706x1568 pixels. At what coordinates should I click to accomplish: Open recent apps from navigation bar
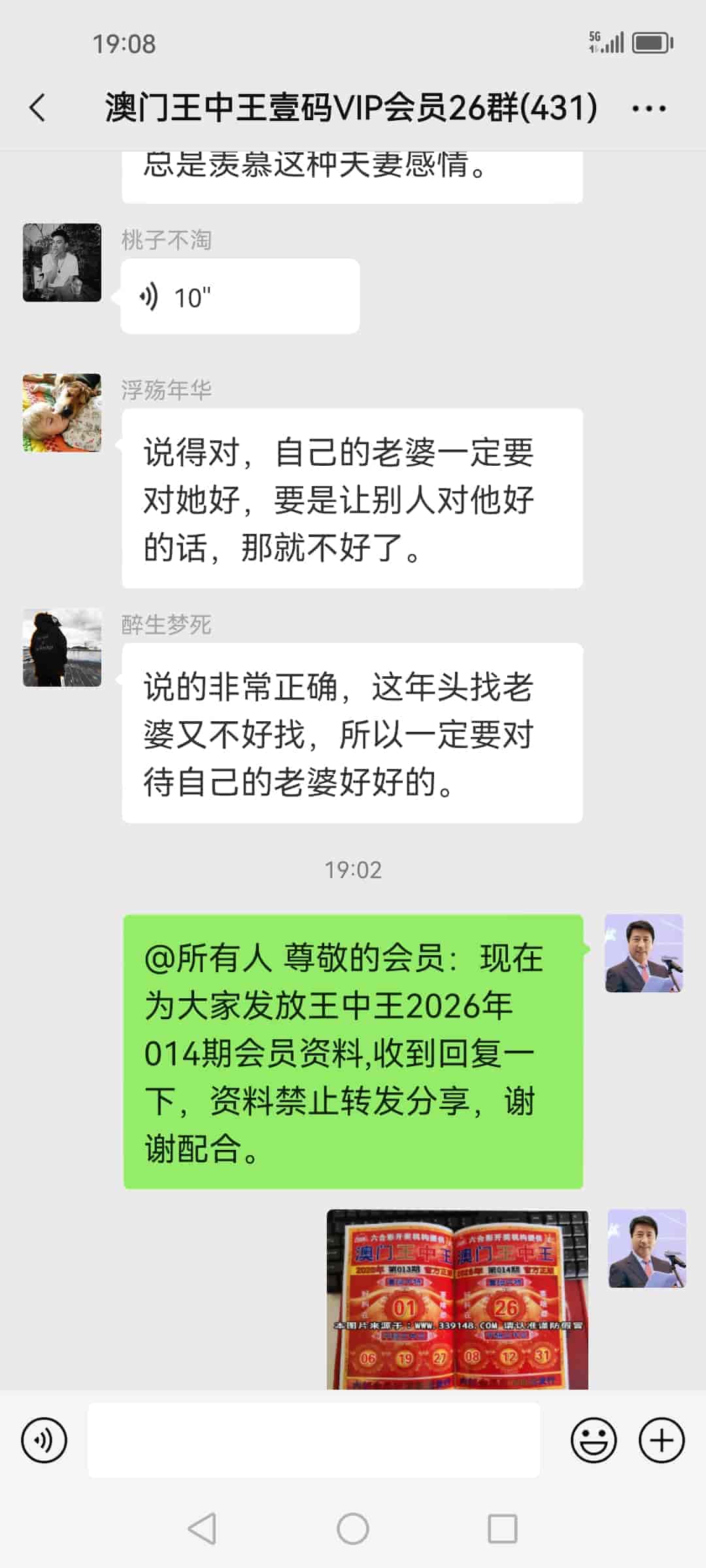(502, 1529)
